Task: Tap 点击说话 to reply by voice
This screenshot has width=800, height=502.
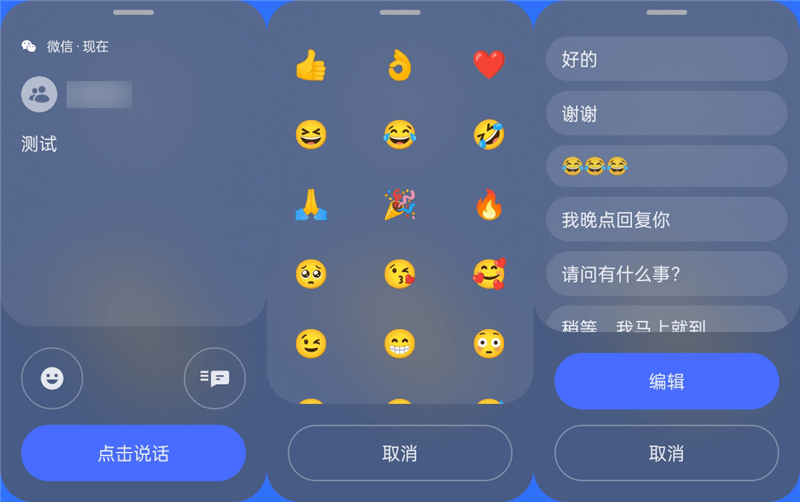Action: (133, 453)
